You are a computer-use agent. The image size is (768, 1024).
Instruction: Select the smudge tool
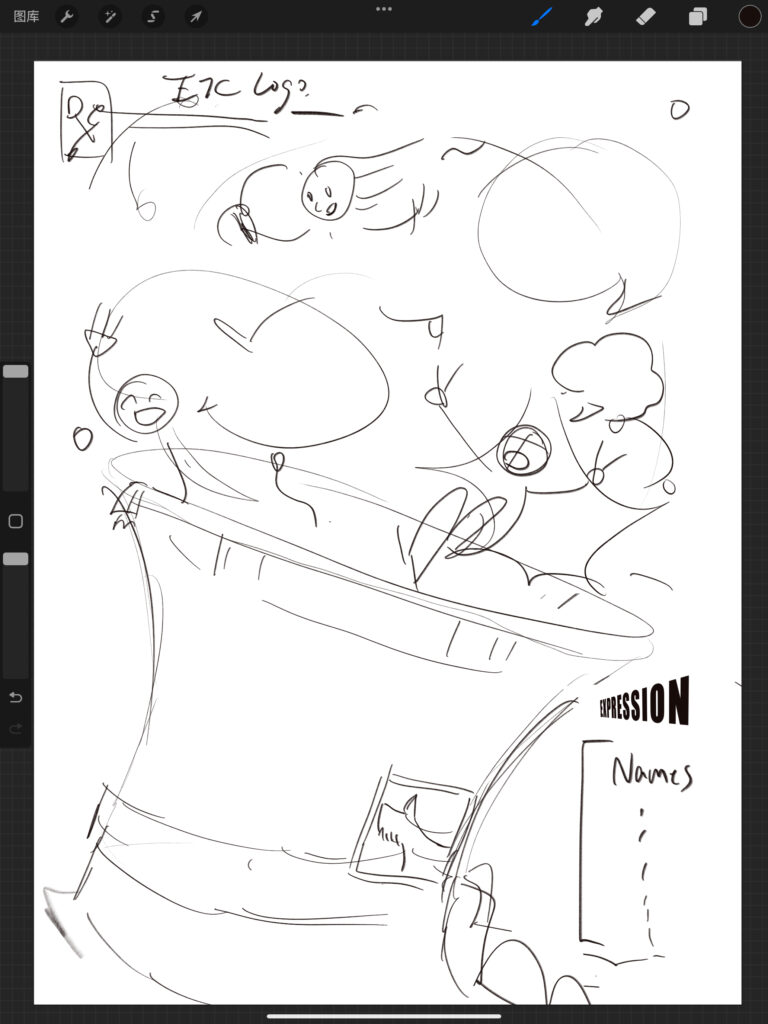click(594, 16)
